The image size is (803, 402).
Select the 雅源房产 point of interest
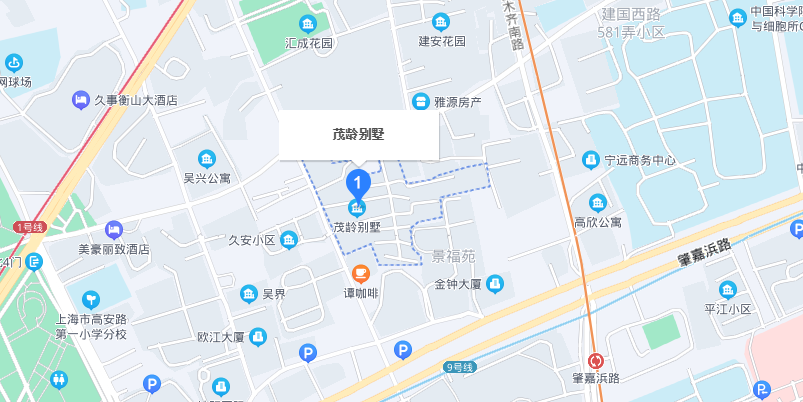coord(421,101)
